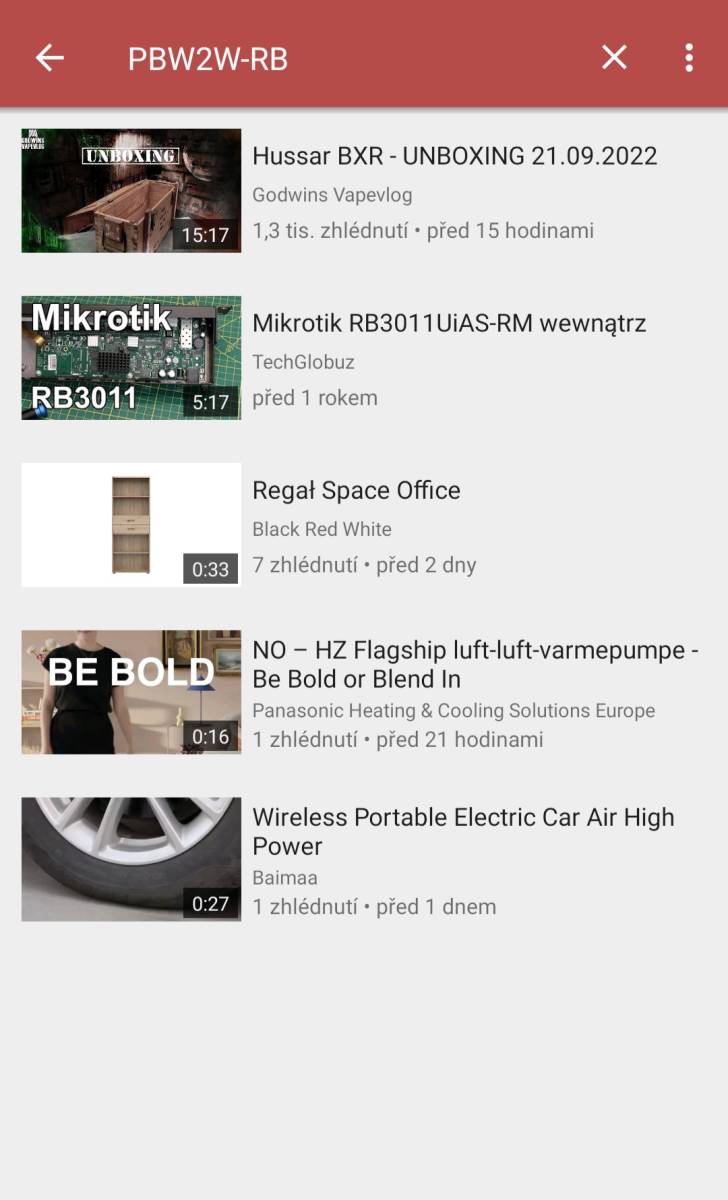728x1200 pixels.
Task: Watch the NO – HZ Flagship varmepumpe video
Action: click(364, 691)
